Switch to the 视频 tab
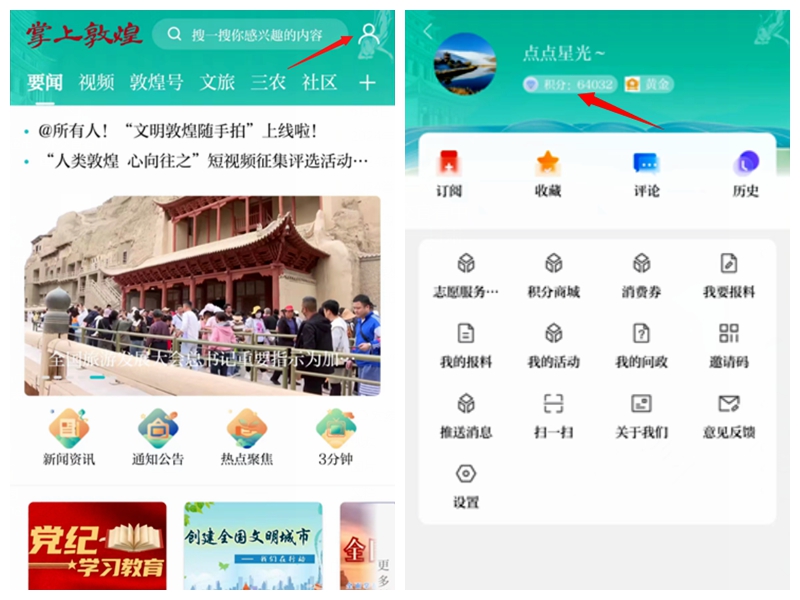Image resolution: width=800 pixels, height=600 pixels. (96, 83)
